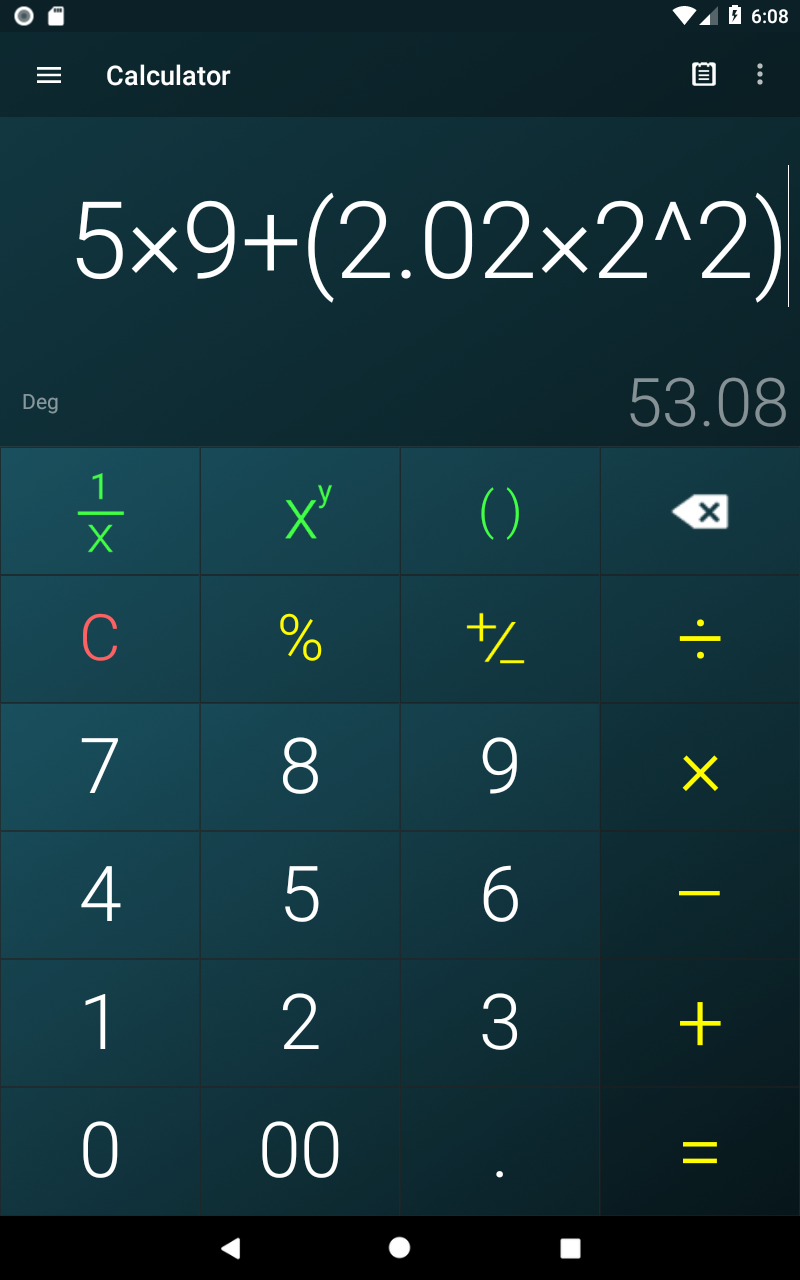Go back using the system back button
The image size is (800, 1280).
click(x=231, y=1247)
